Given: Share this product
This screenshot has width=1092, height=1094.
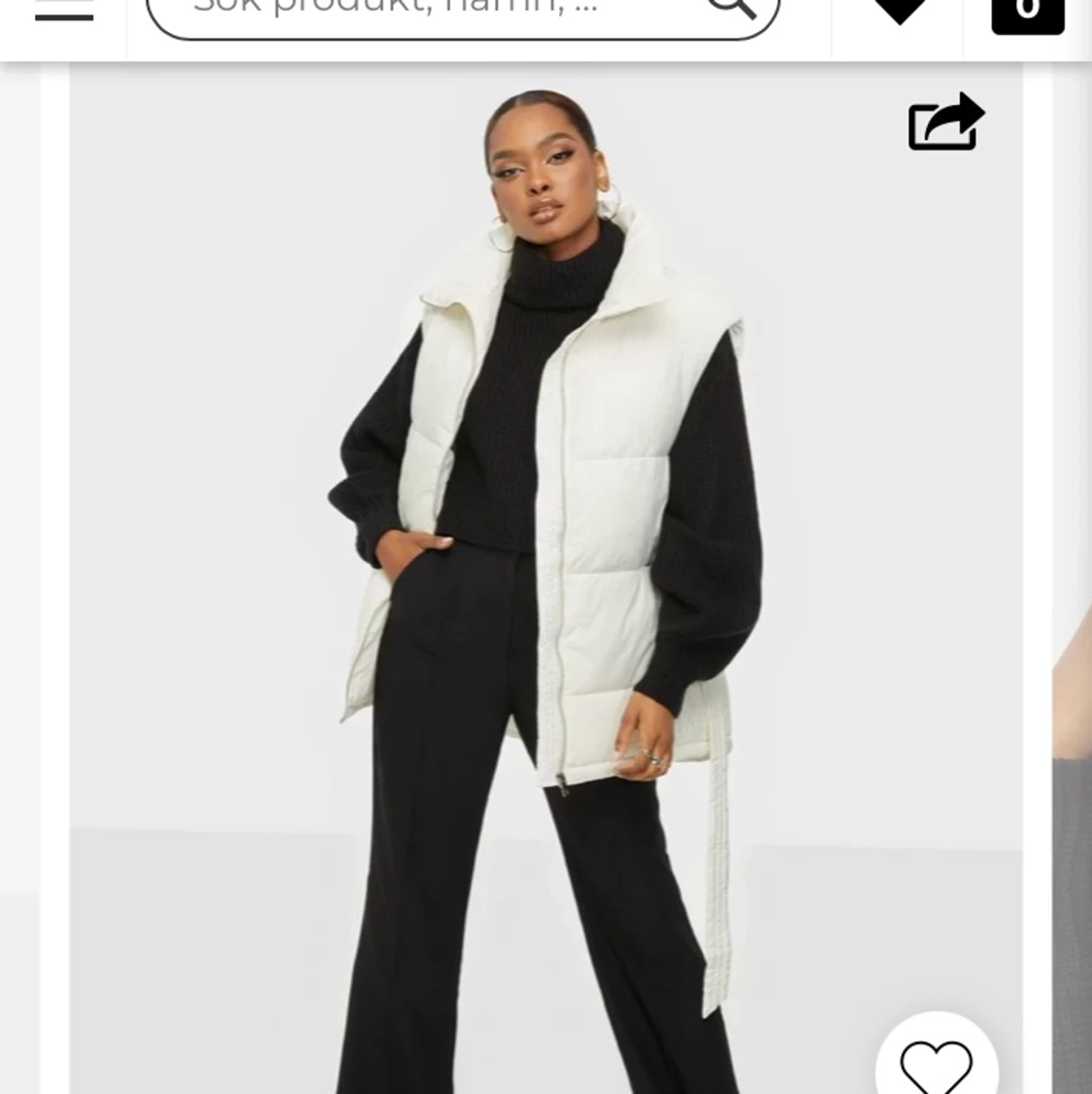Looking at the screenshot, I should (945, 123).
